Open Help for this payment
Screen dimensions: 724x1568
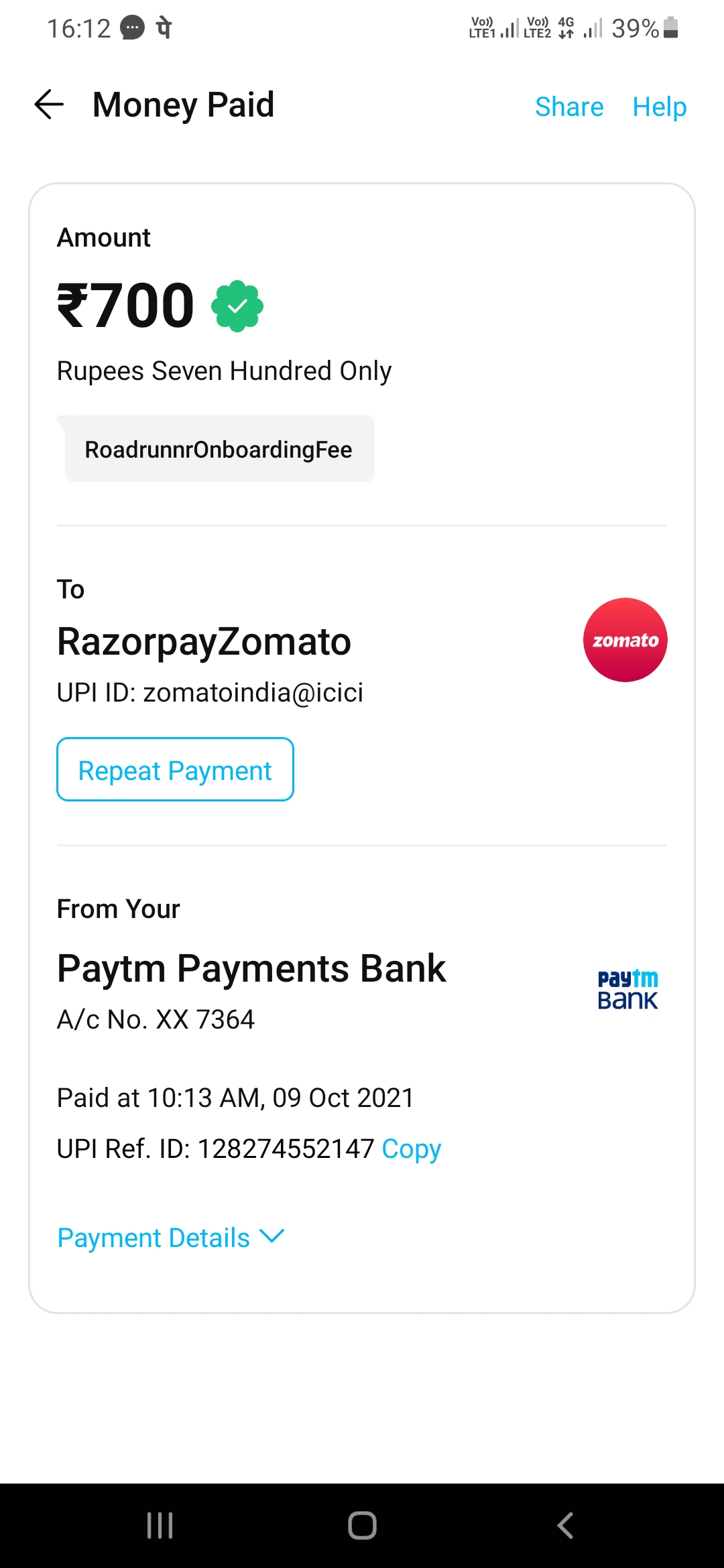659,107
